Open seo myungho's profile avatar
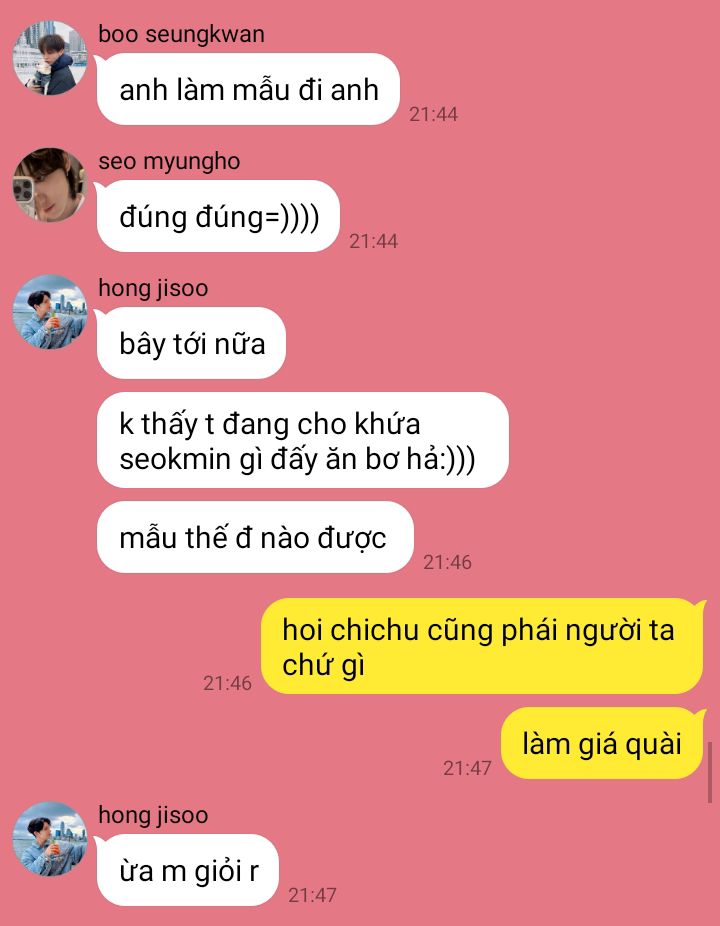Viewport: 720px width, 926px height. click(49, 185)
